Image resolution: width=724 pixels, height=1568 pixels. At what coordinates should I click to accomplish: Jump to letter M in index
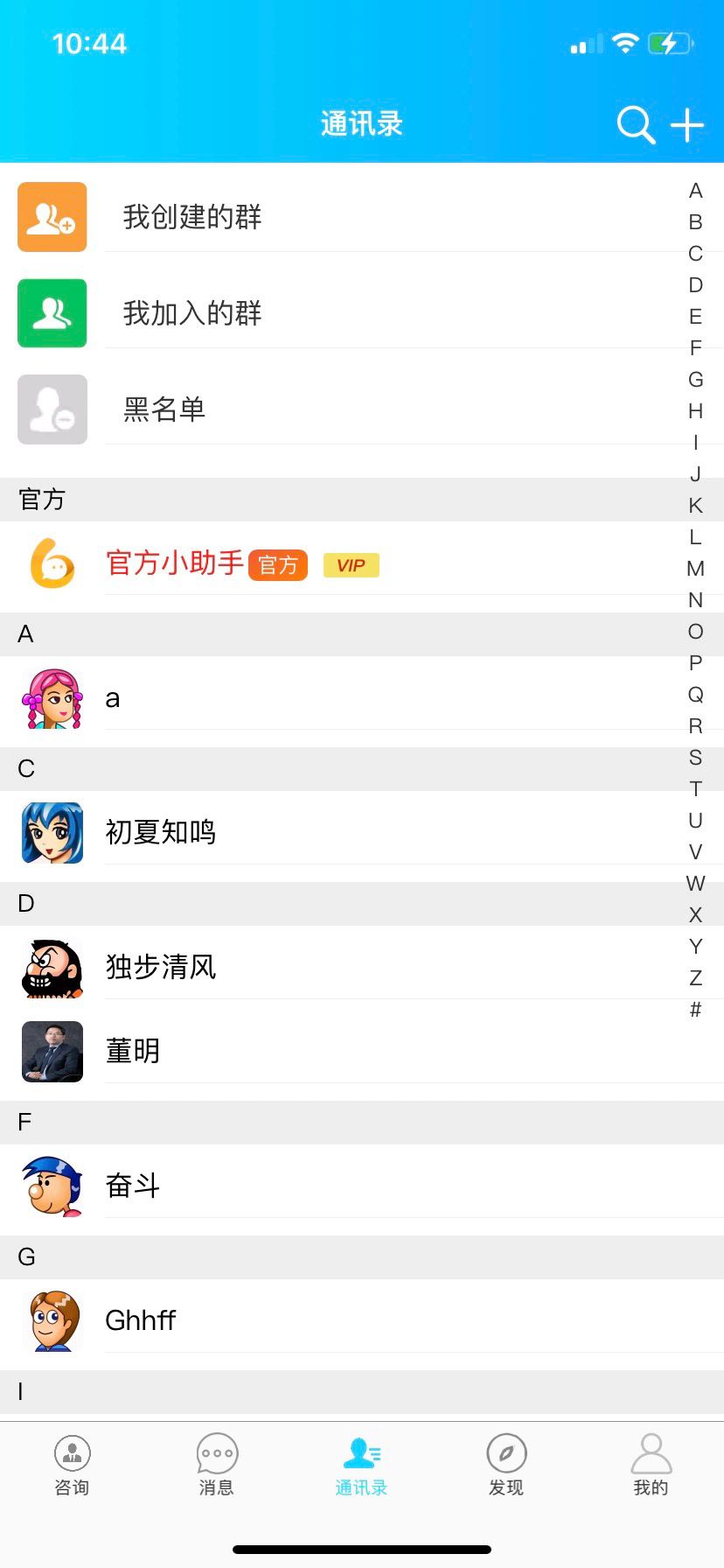695,569
